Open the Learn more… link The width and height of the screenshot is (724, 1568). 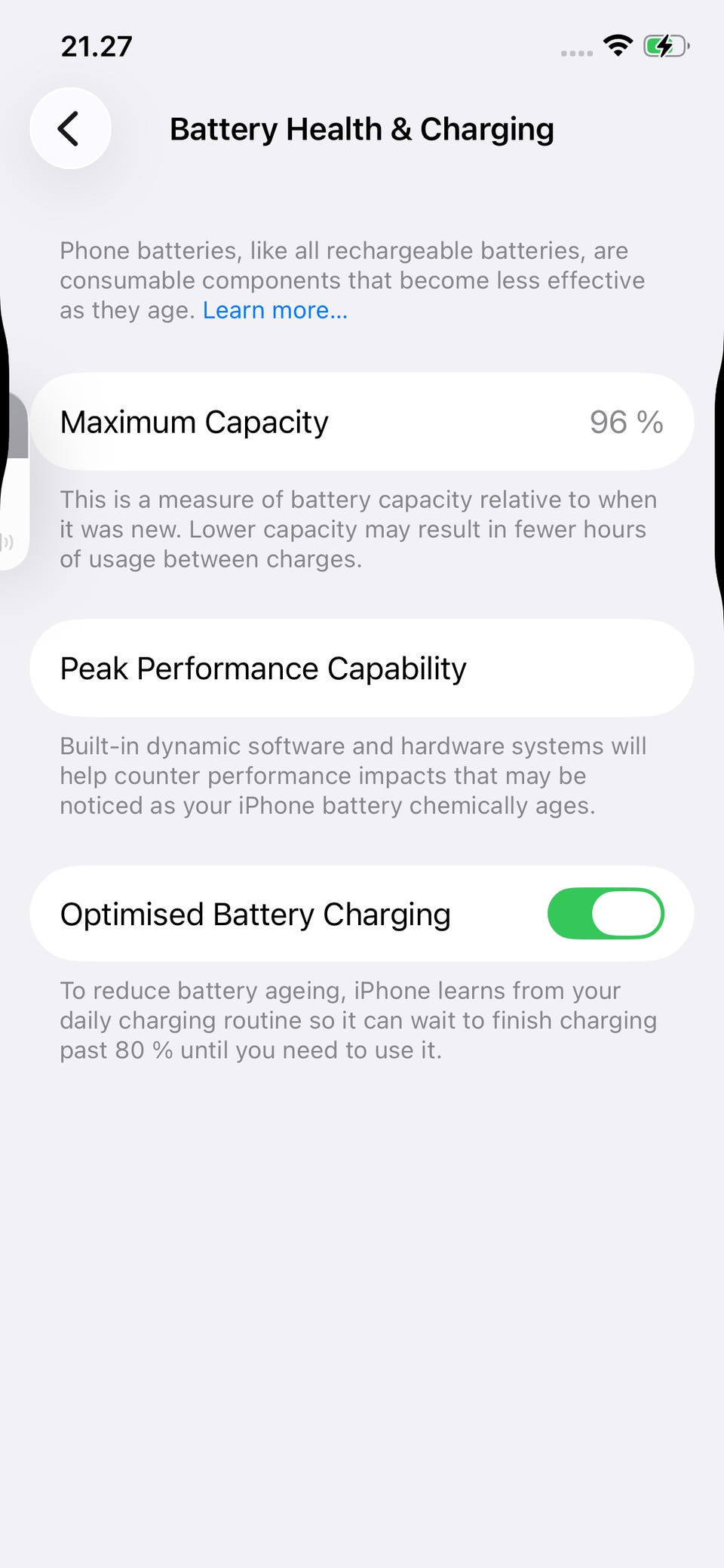(x=275, y=310)
